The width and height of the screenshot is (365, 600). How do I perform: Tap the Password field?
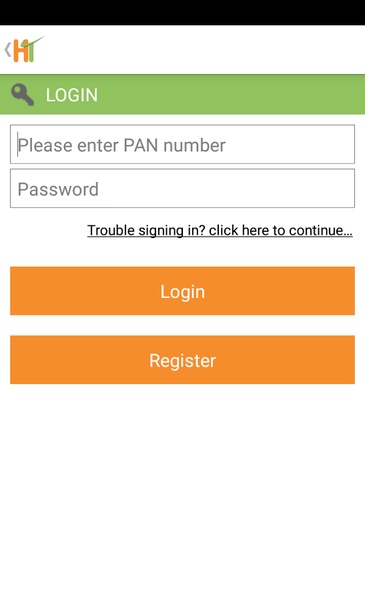click(182, 188)
